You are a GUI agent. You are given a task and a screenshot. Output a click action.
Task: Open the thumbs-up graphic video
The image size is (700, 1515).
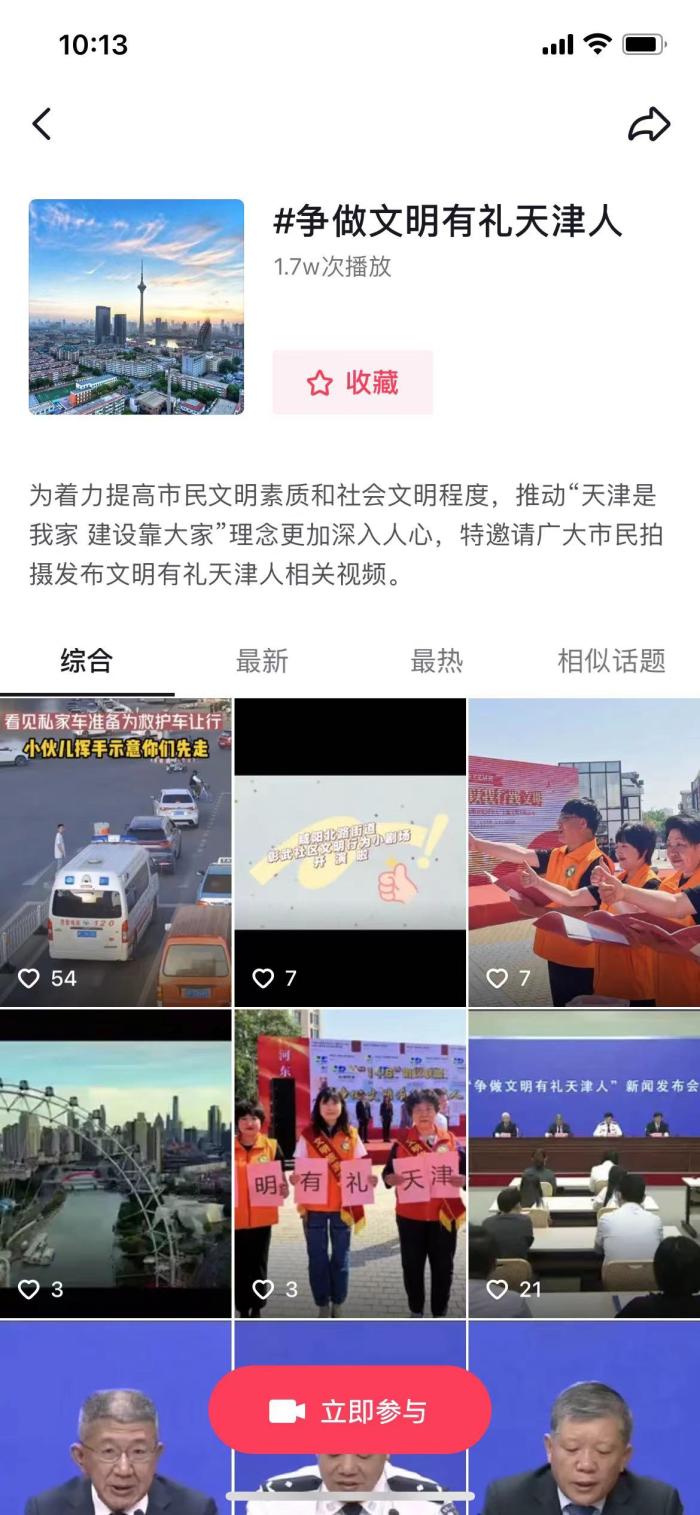point(350,850)
